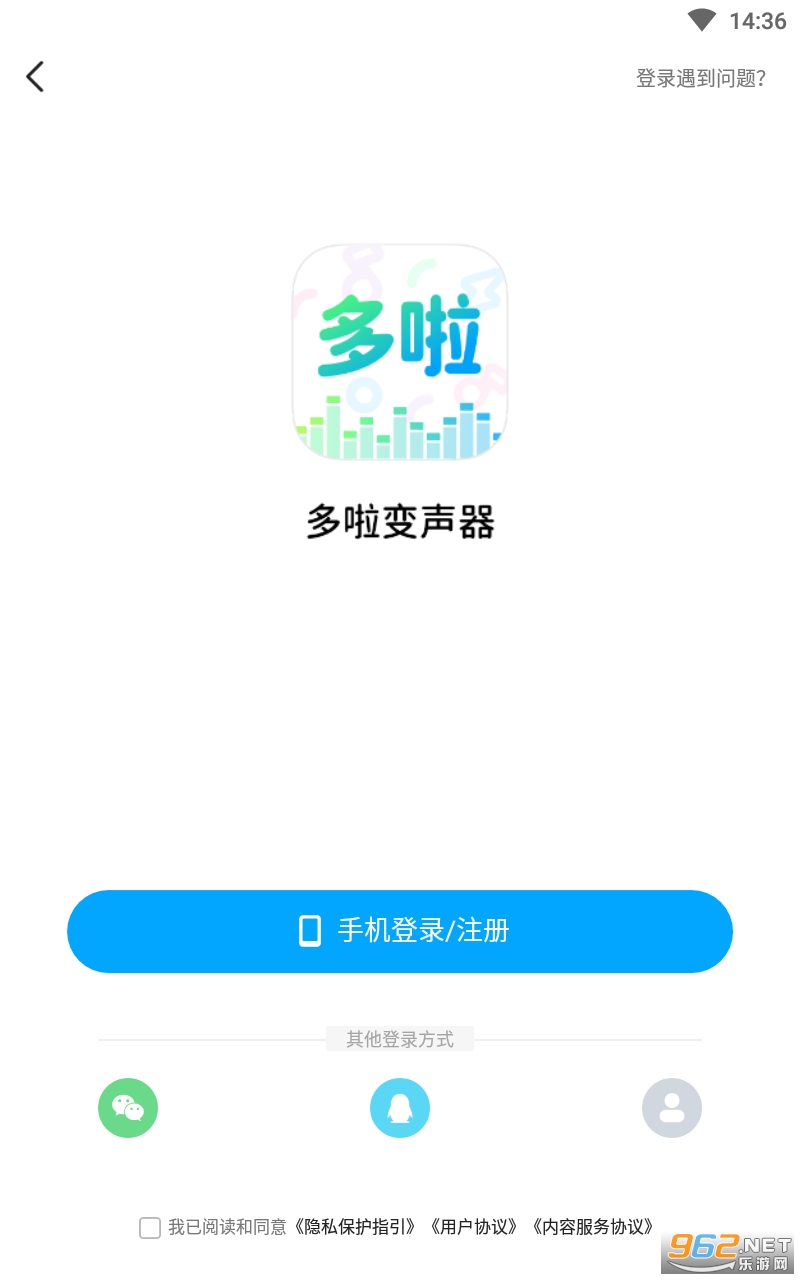Screen dimensions: 800x1280
Task: Open the 《内容服务协议》 link
Action: 593,1226
